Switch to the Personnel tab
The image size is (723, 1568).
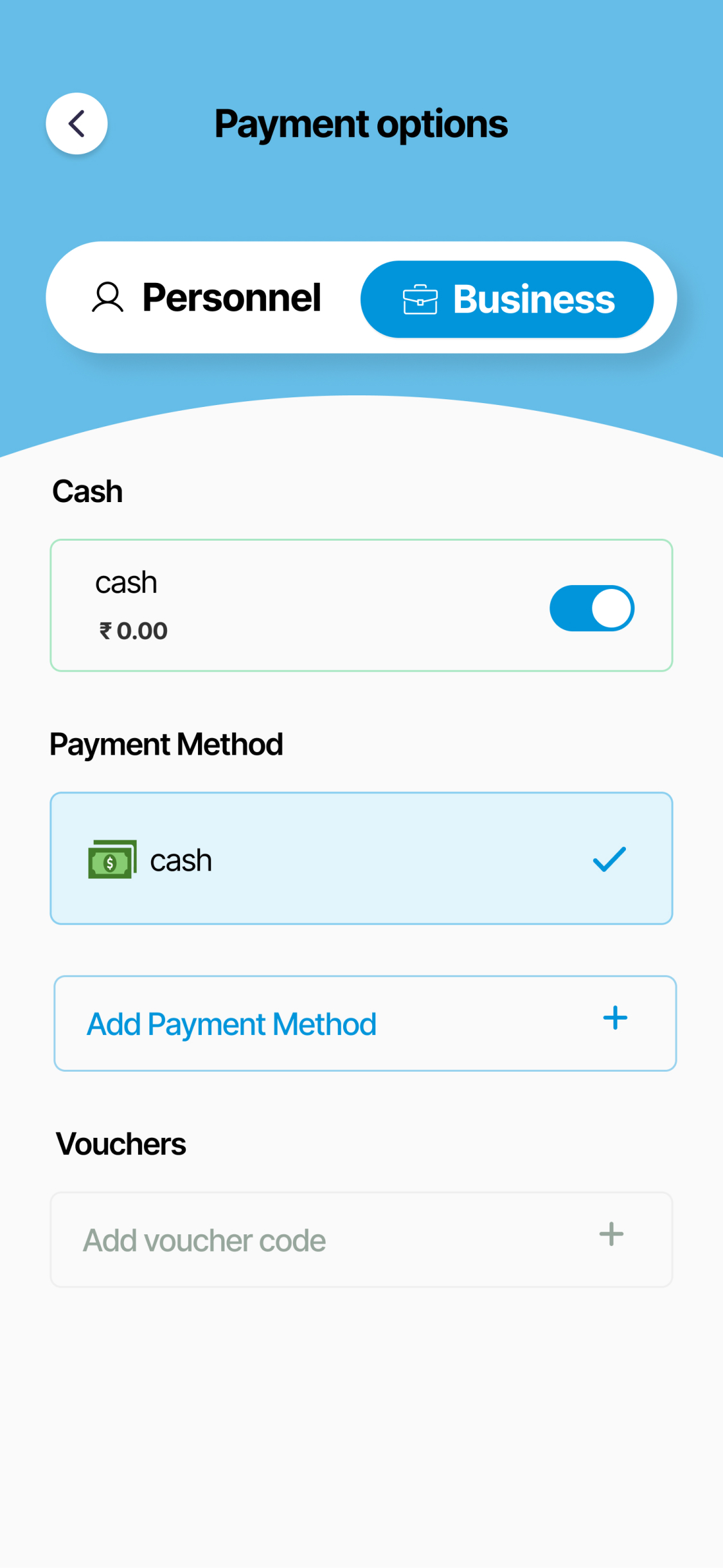(x=206, y=298)
